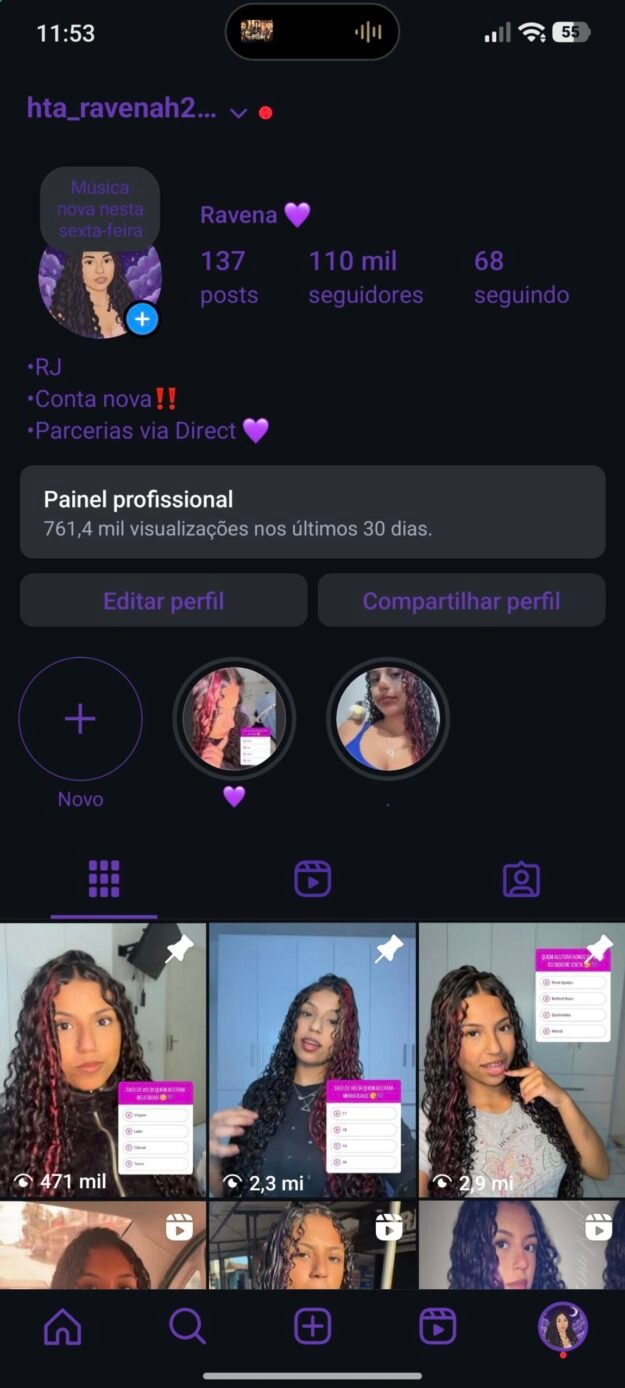View the 68 seguindo list
The height and width of the screenshot is (1388, 625).
point(521,277)
